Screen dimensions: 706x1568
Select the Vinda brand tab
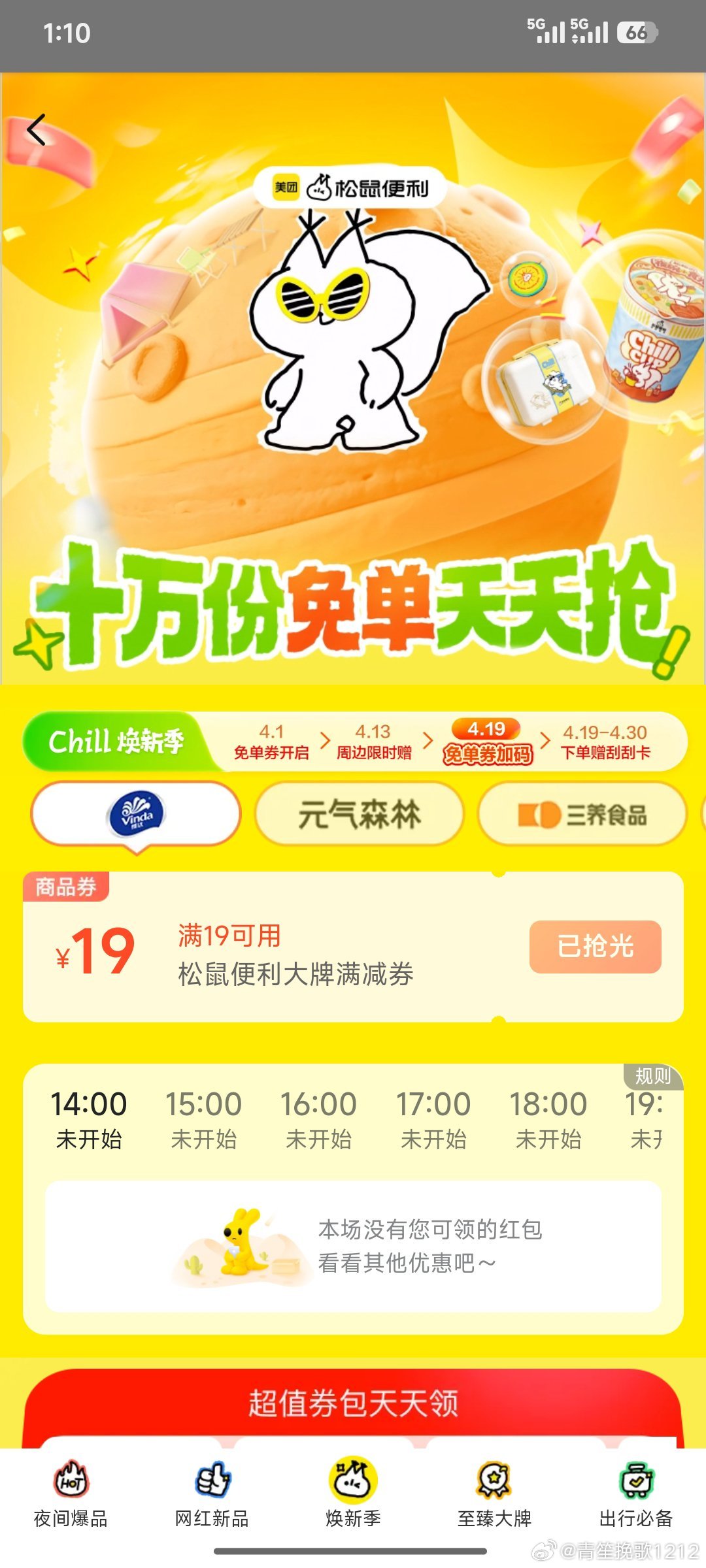(136, 814)
